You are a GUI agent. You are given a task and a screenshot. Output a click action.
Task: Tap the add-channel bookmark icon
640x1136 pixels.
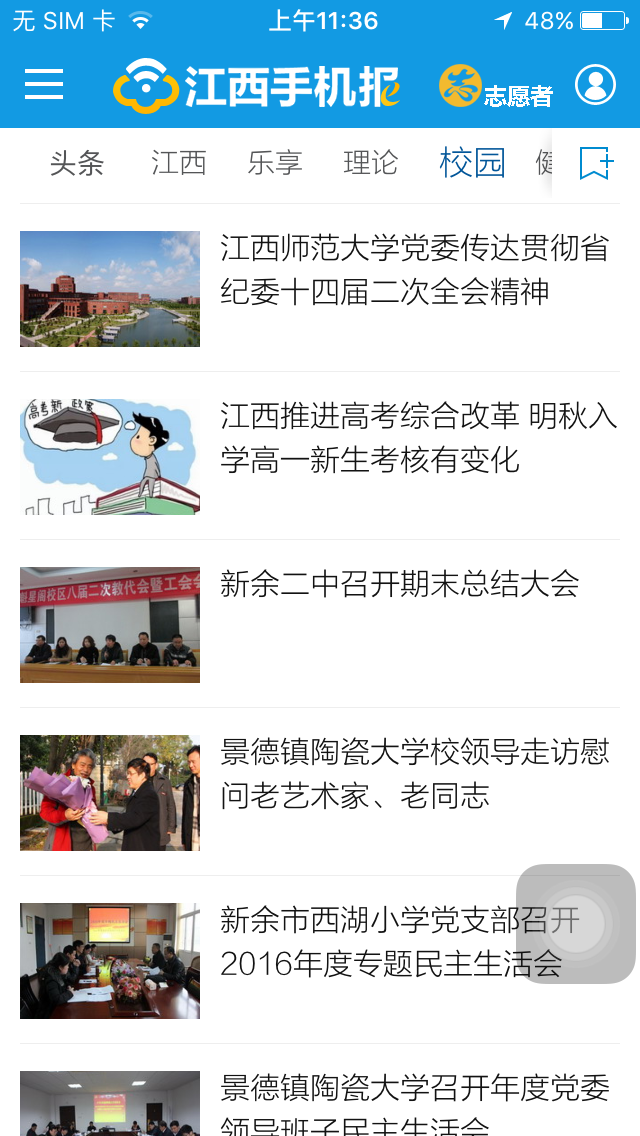pyautogui.click(x=596, y=163)
